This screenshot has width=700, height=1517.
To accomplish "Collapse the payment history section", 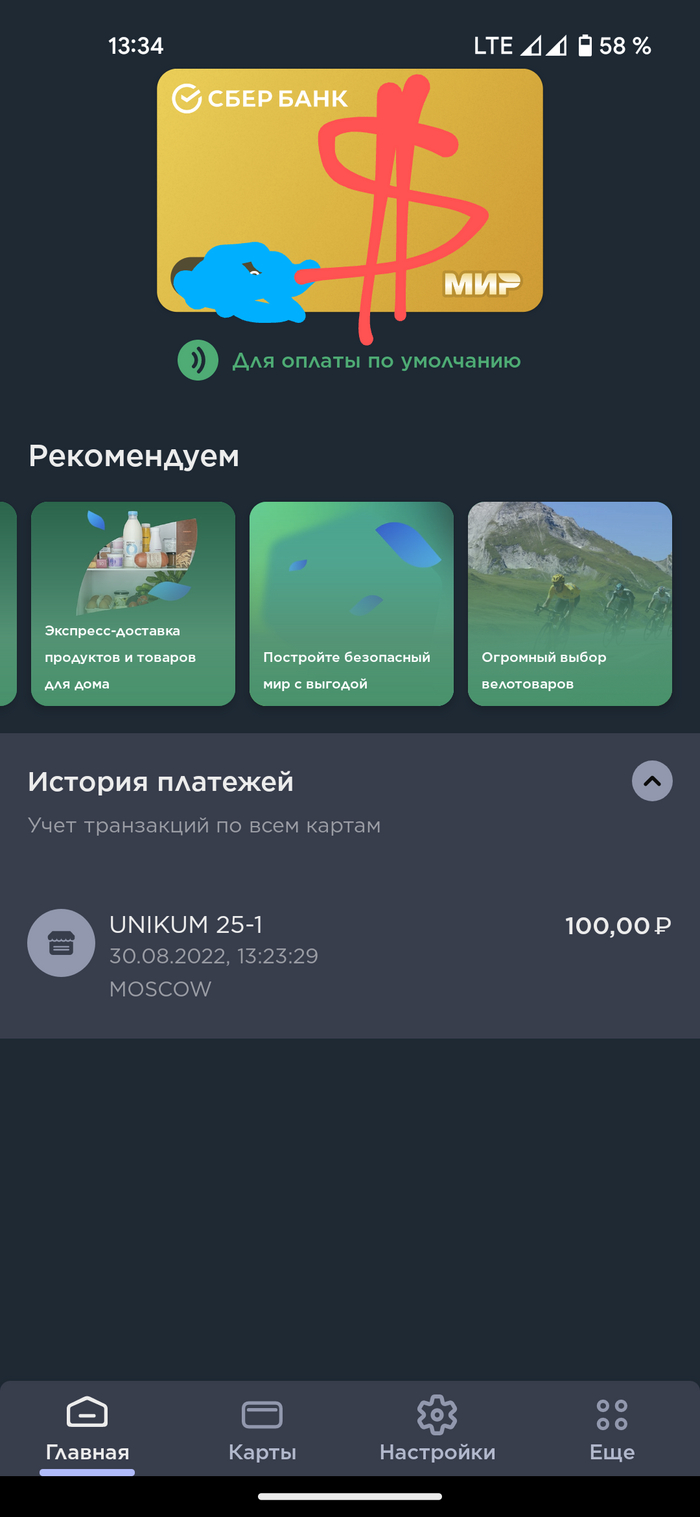I will [x=652, y=781].
